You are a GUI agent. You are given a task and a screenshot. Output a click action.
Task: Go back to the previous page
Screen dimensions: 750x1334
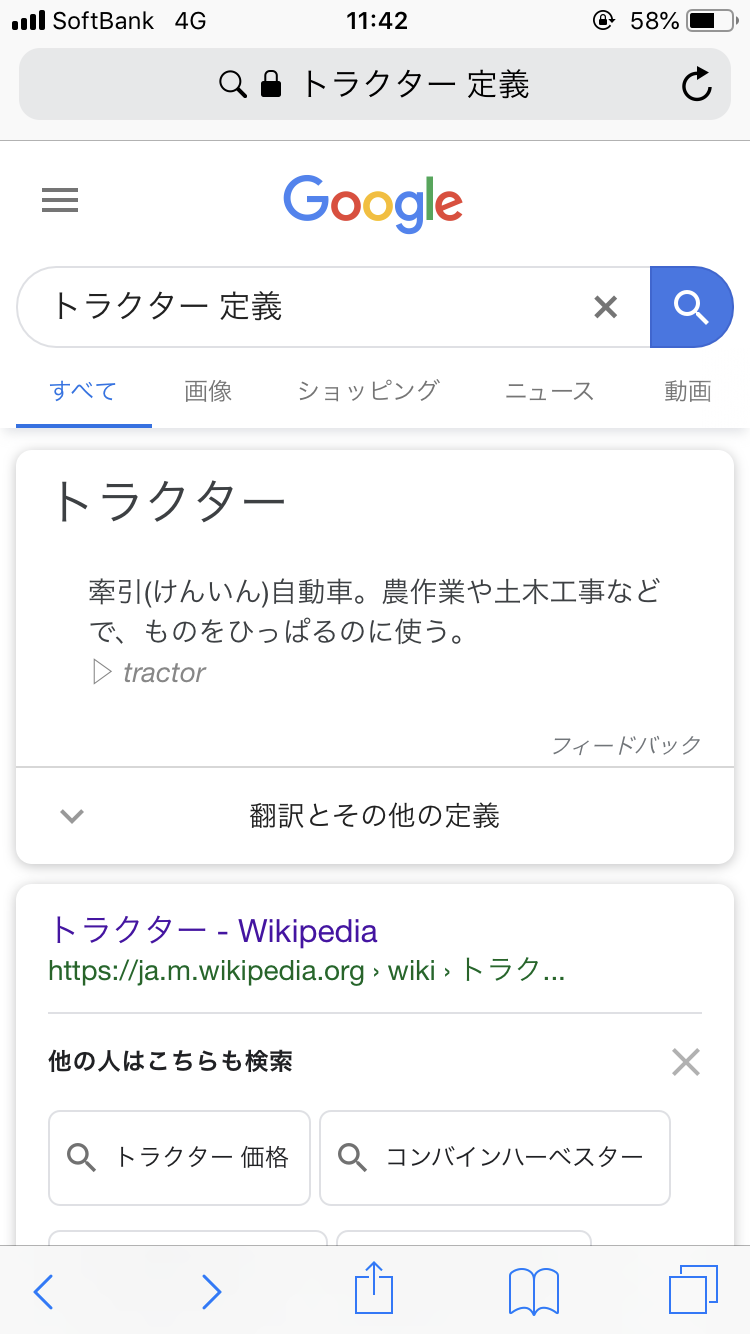[44, 1292]
